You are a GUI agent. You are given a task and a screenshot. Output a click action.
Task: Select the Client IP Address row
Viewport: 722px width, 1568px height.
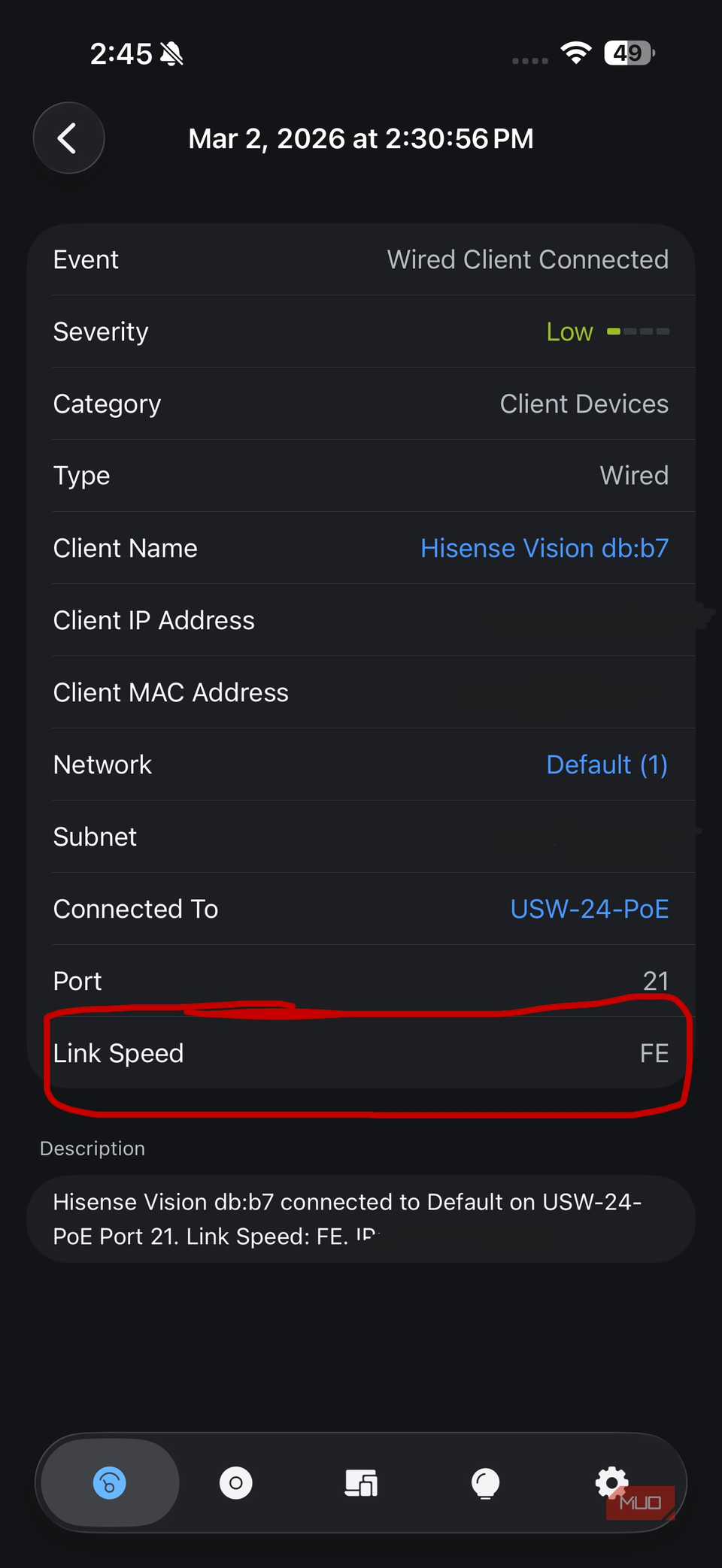[361, 620]
